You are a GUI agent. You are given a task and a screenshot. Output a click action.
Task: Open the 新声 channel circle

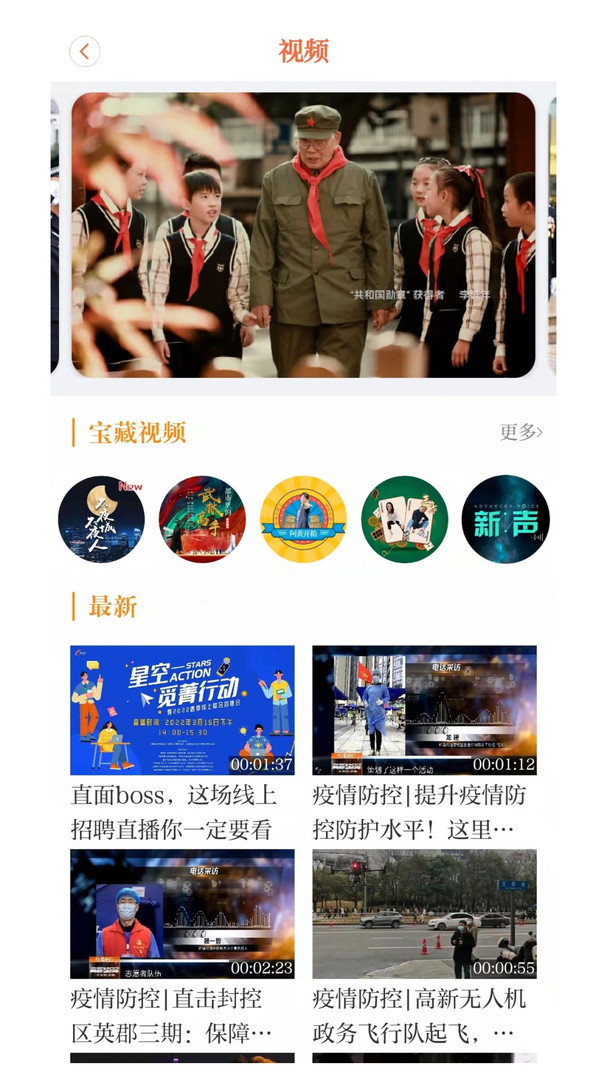pos(505,519)
